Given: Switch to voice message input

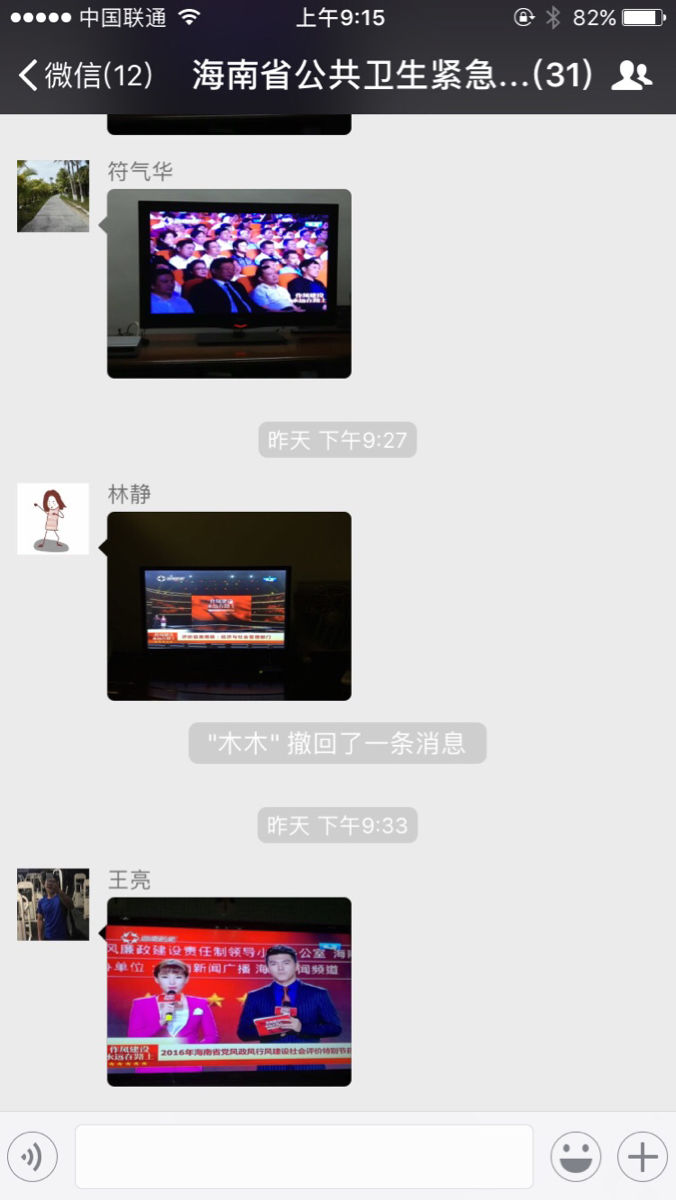Looking at the screenshot, I should 32,1158.
